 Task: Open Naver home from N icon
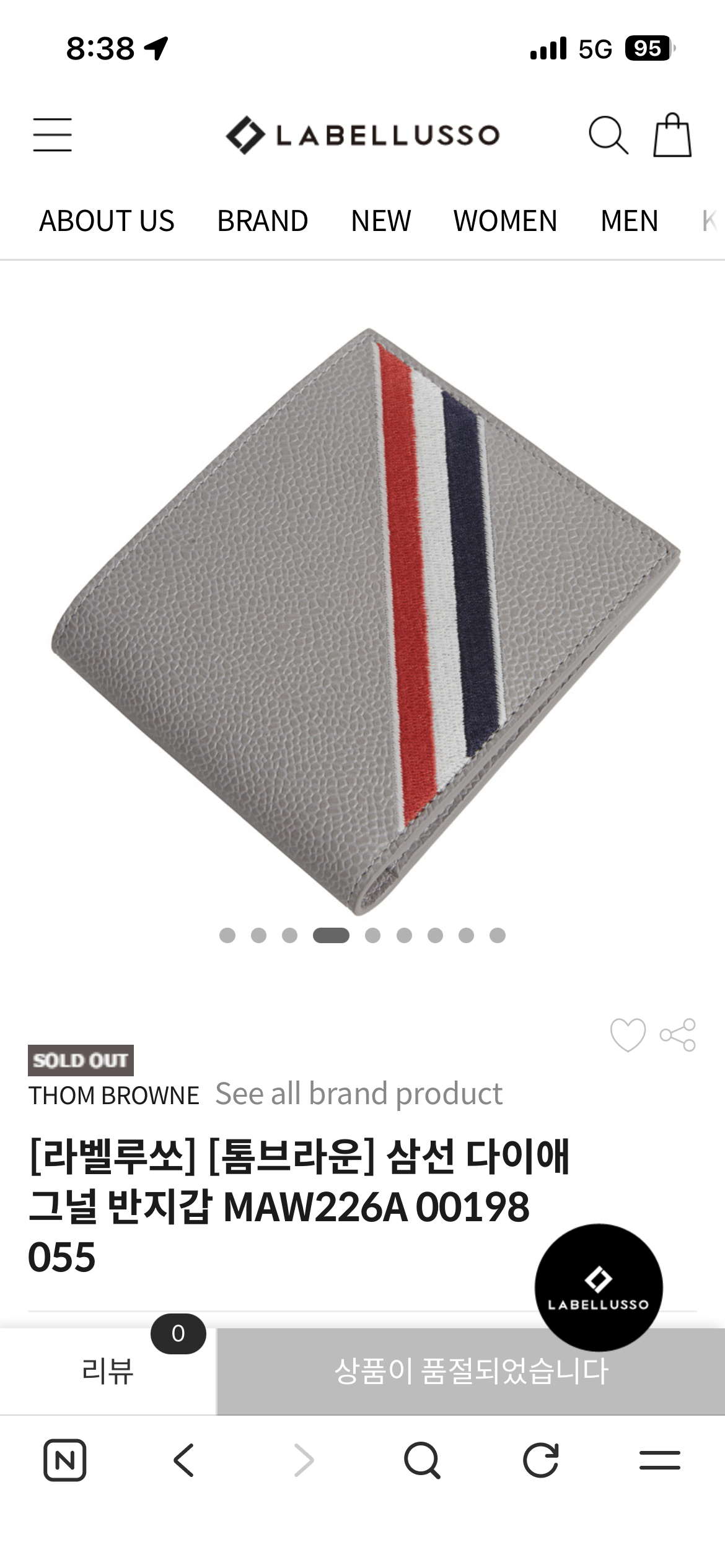[65, 1460]
